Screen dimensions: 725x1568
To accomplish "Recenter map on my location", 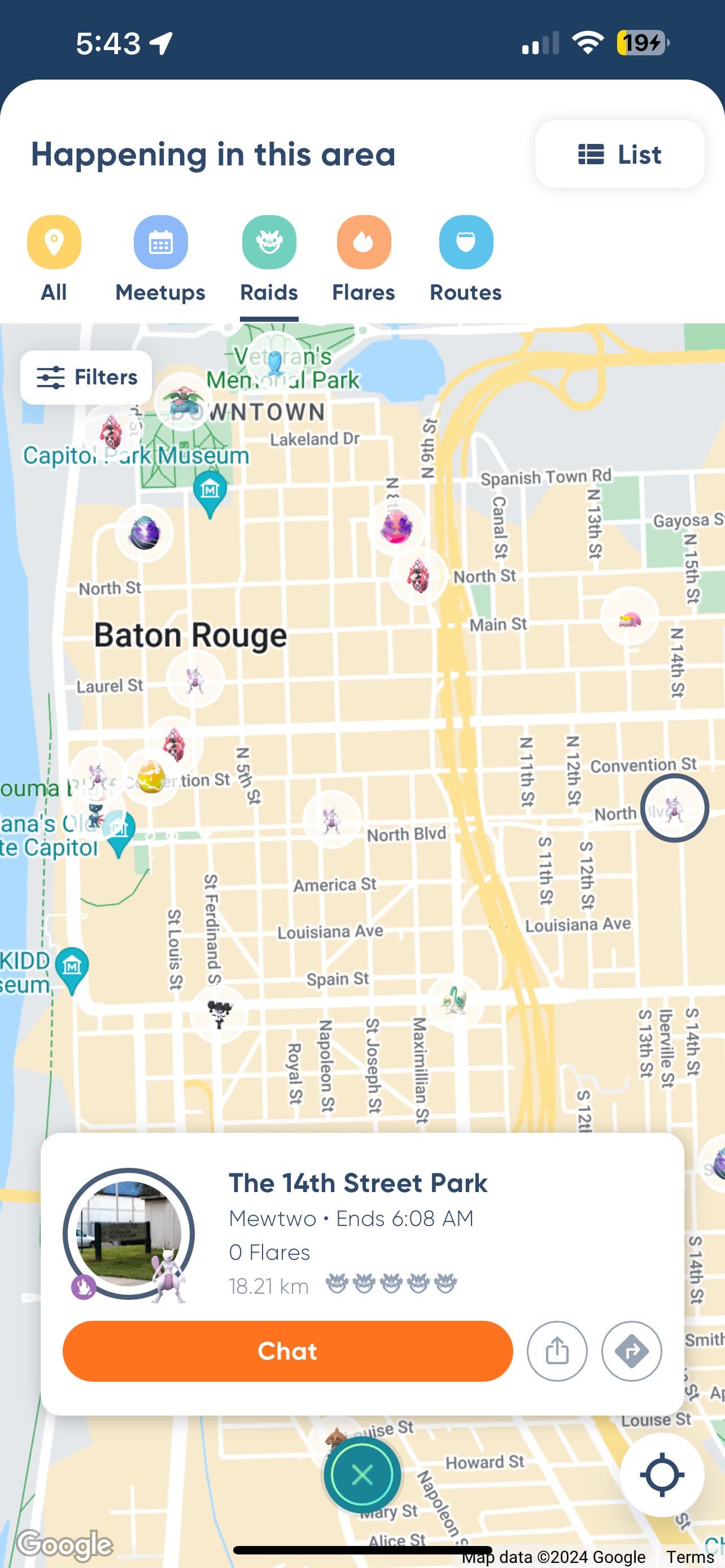I will (662, 1474).
